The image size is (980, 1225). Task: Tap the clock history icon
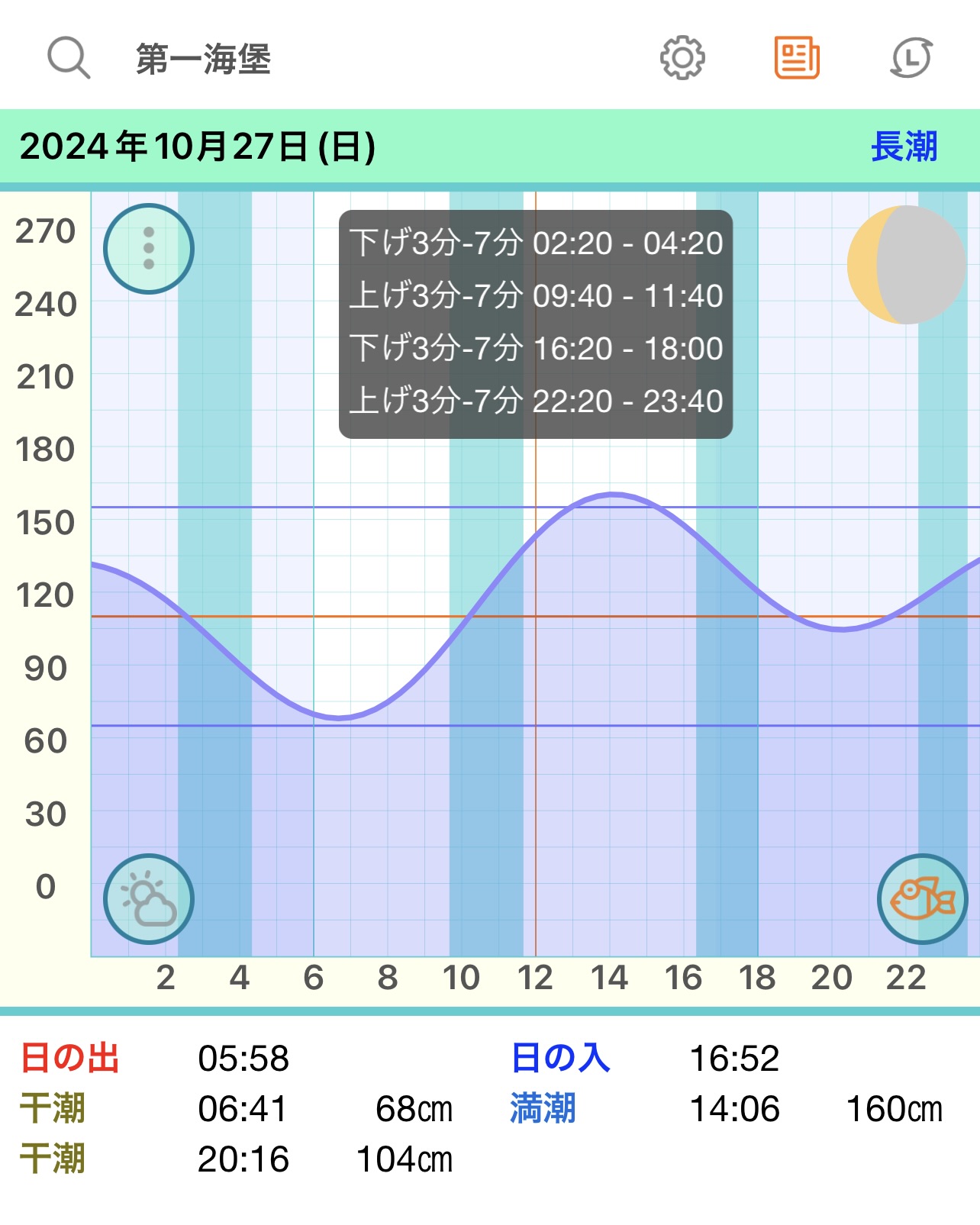[x=911, y=58]
